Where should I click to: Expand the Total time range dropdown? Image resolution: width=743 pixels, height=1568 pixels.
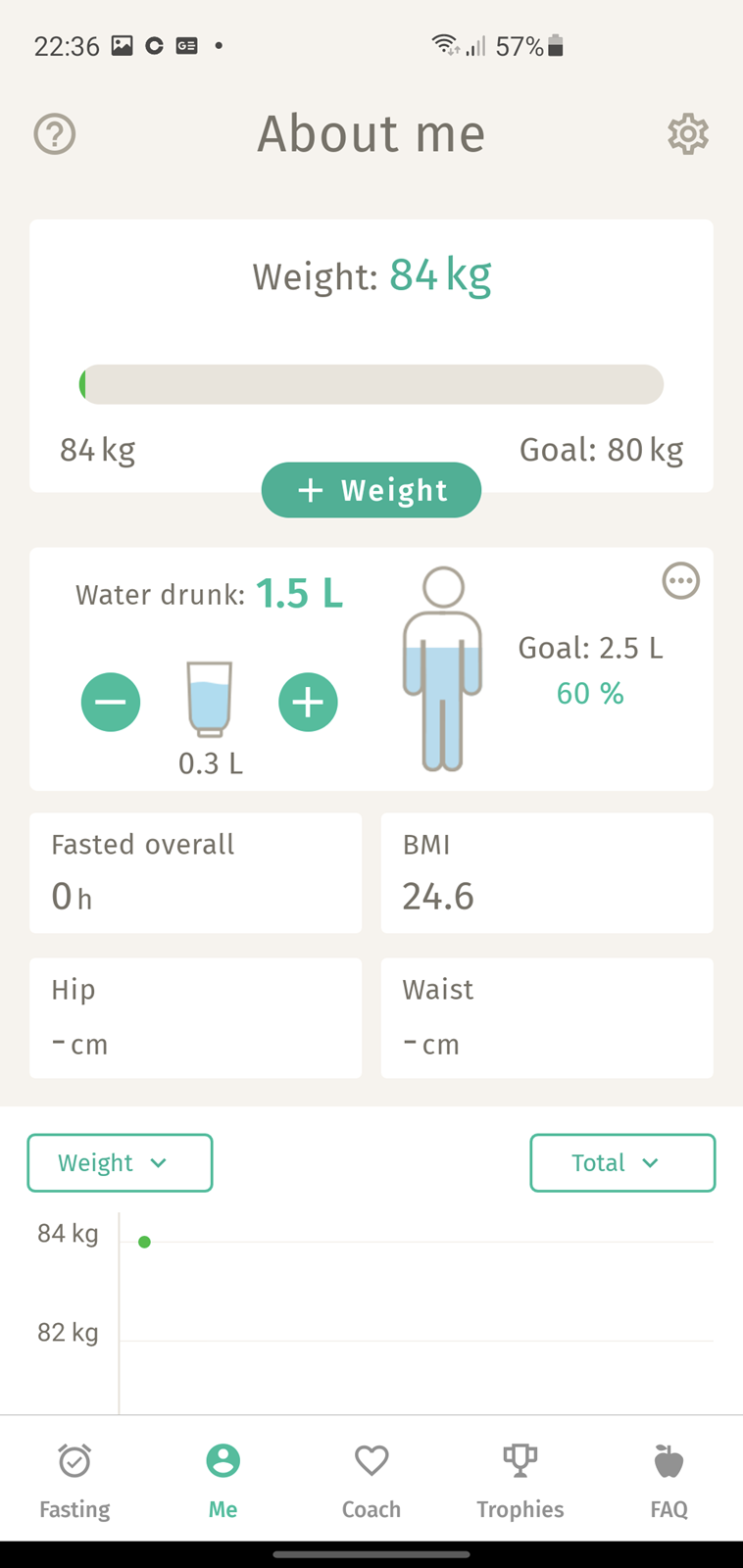622,1163
